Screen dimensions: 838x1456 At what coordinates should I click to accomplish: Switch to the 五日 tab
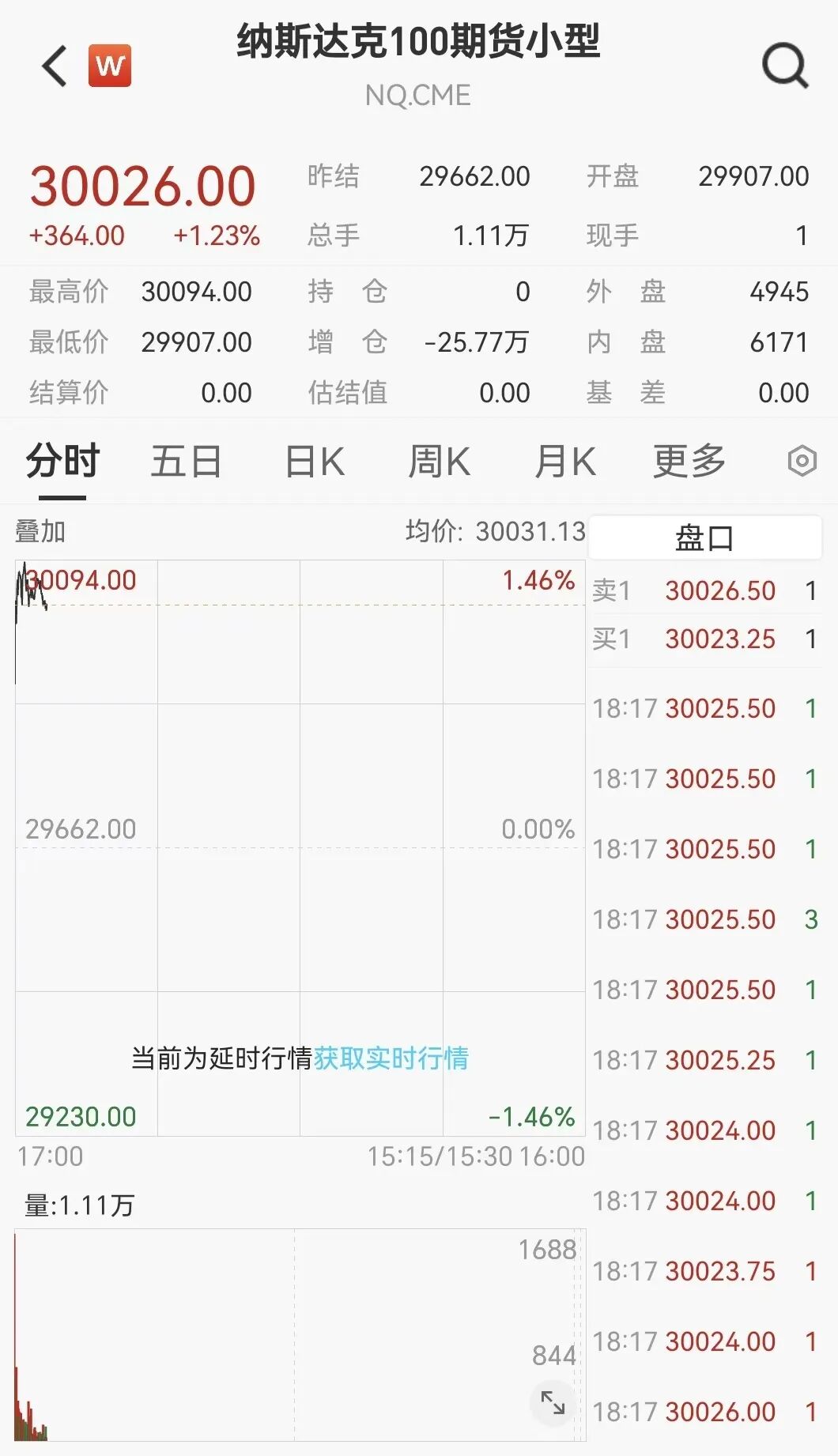coord(187,462)
